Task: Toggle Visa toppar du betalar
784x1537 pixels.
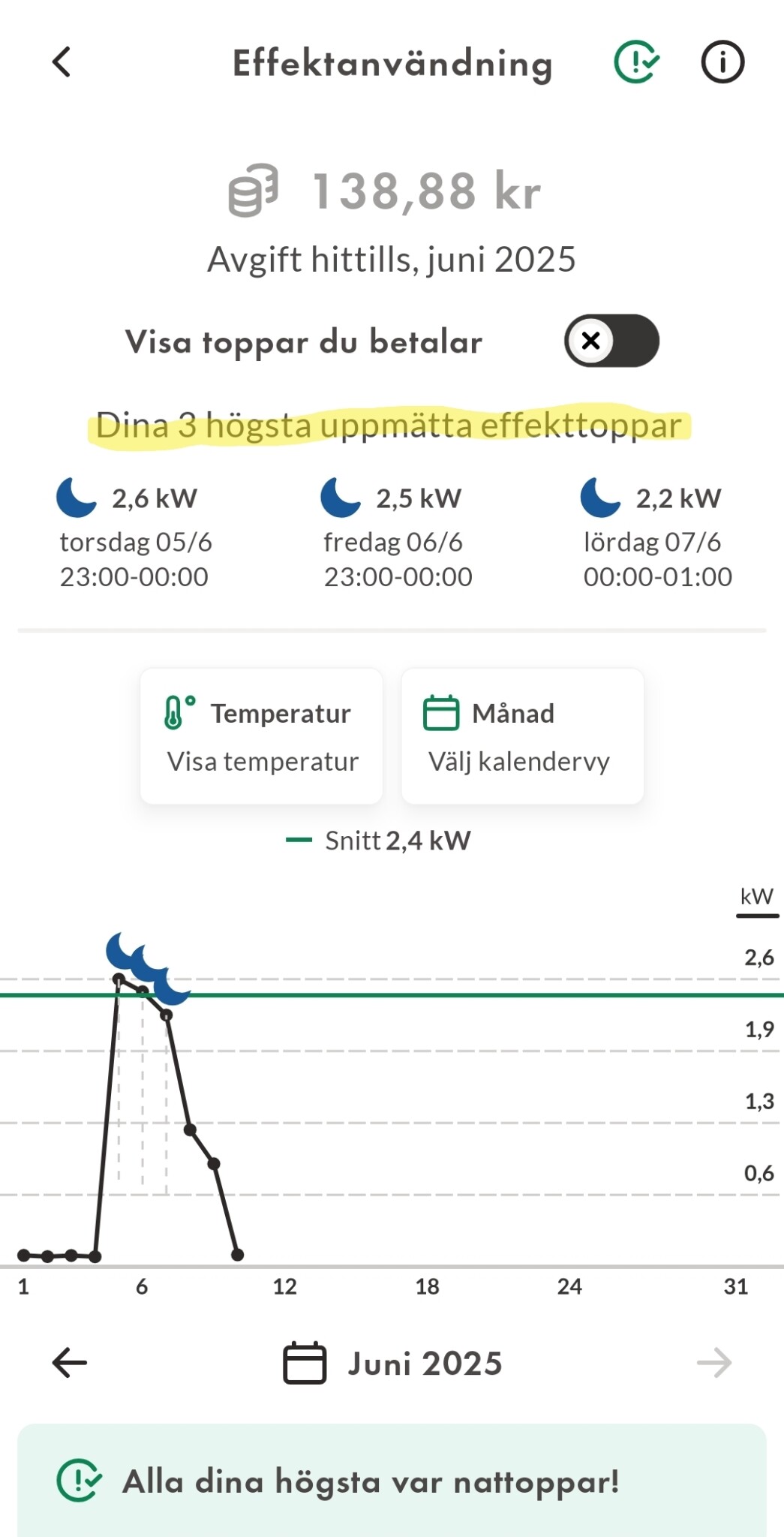Action: click(x=611, y=341)
